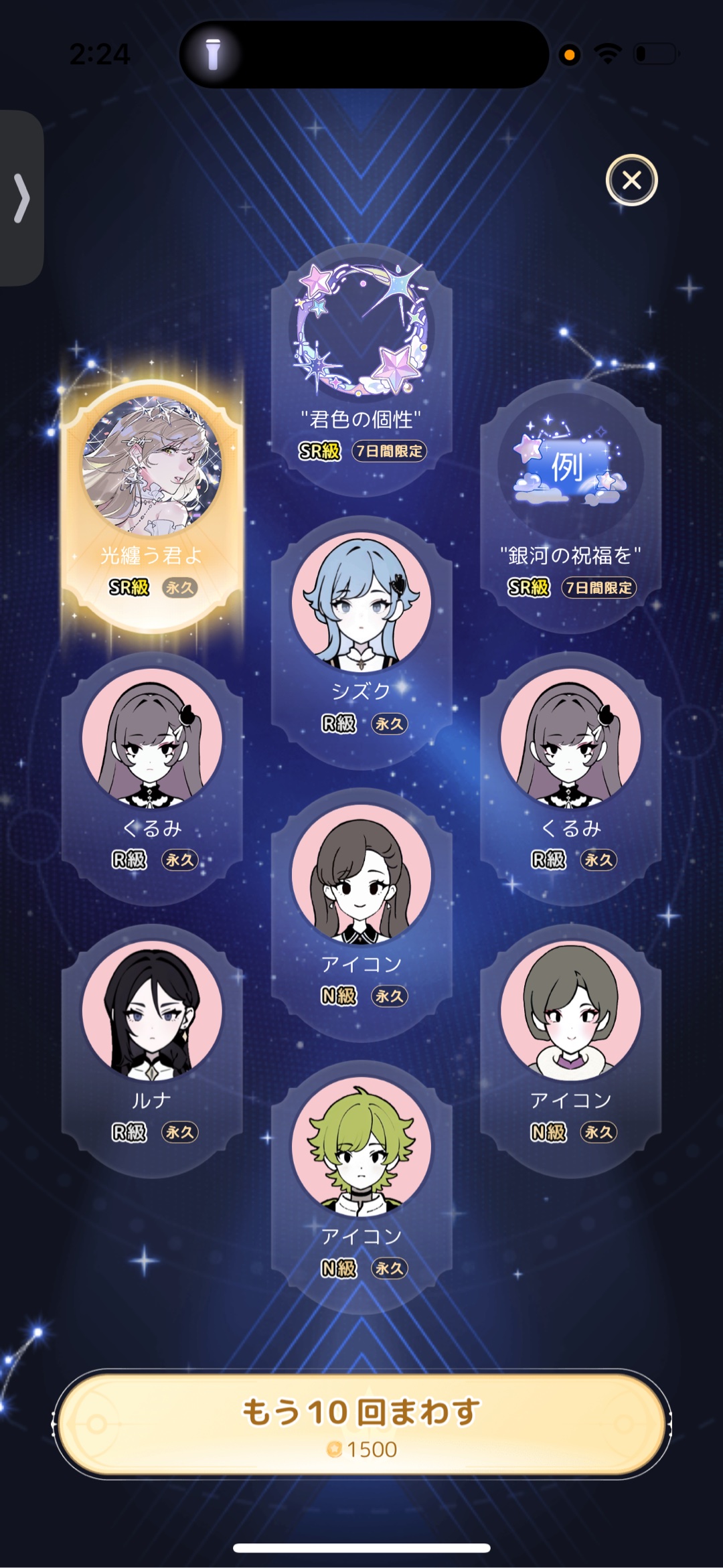The image size is (723, 1568).
Task: Close the gacha results screen
Action: coord(631,180)
